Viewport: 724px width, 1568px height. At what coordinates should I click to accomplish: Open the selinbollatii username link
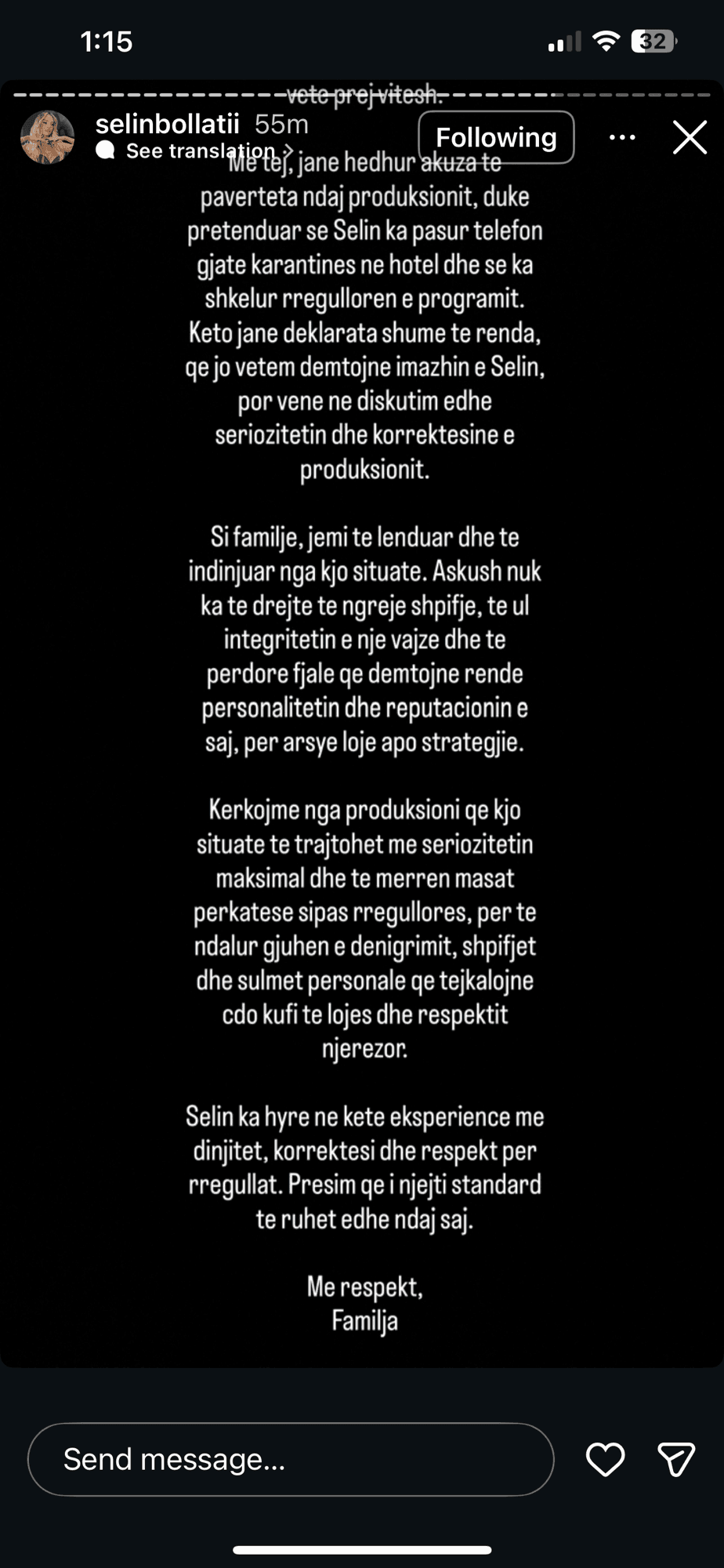click(x=167, y=124)
